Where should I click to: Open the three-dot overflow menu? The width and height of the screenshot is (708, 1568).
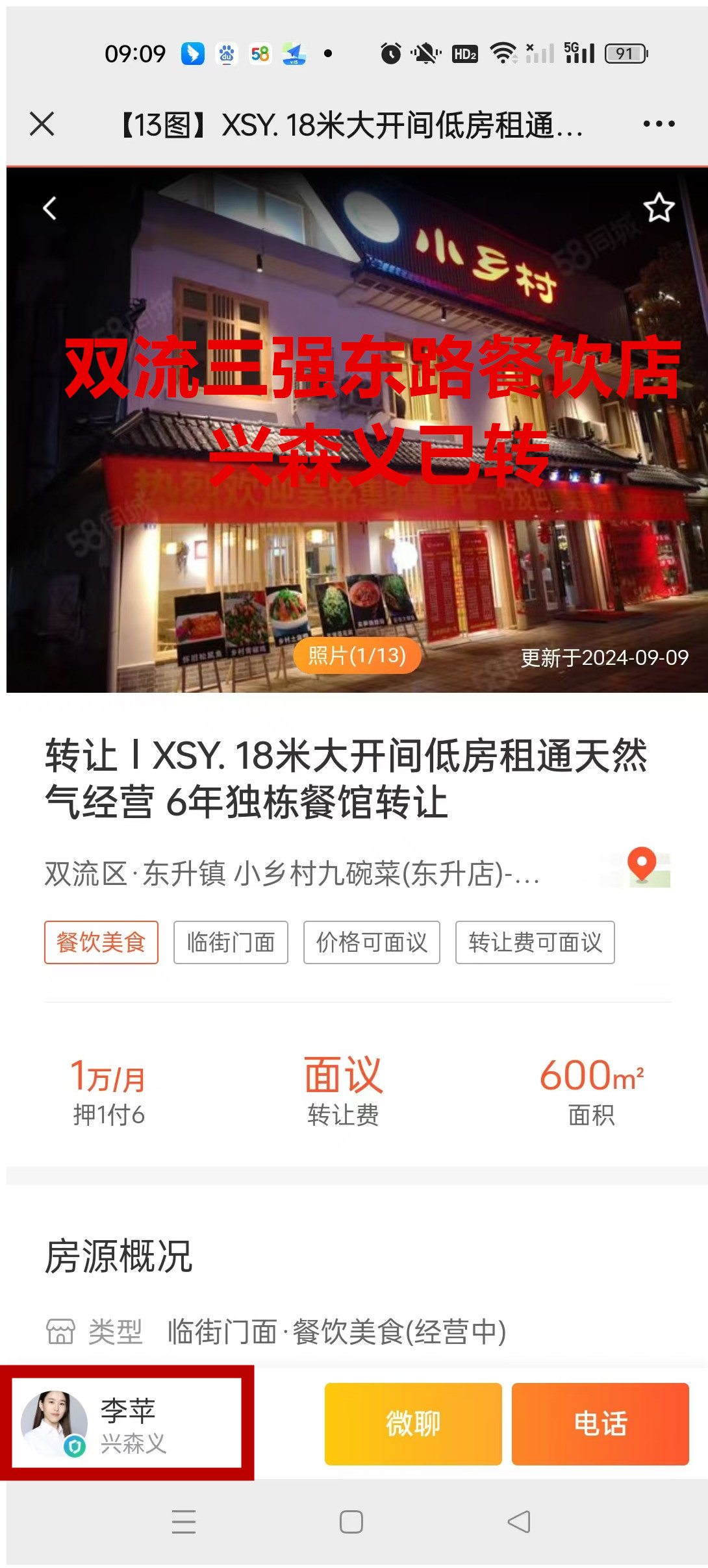pyautogui.click(x=659, y=124)
